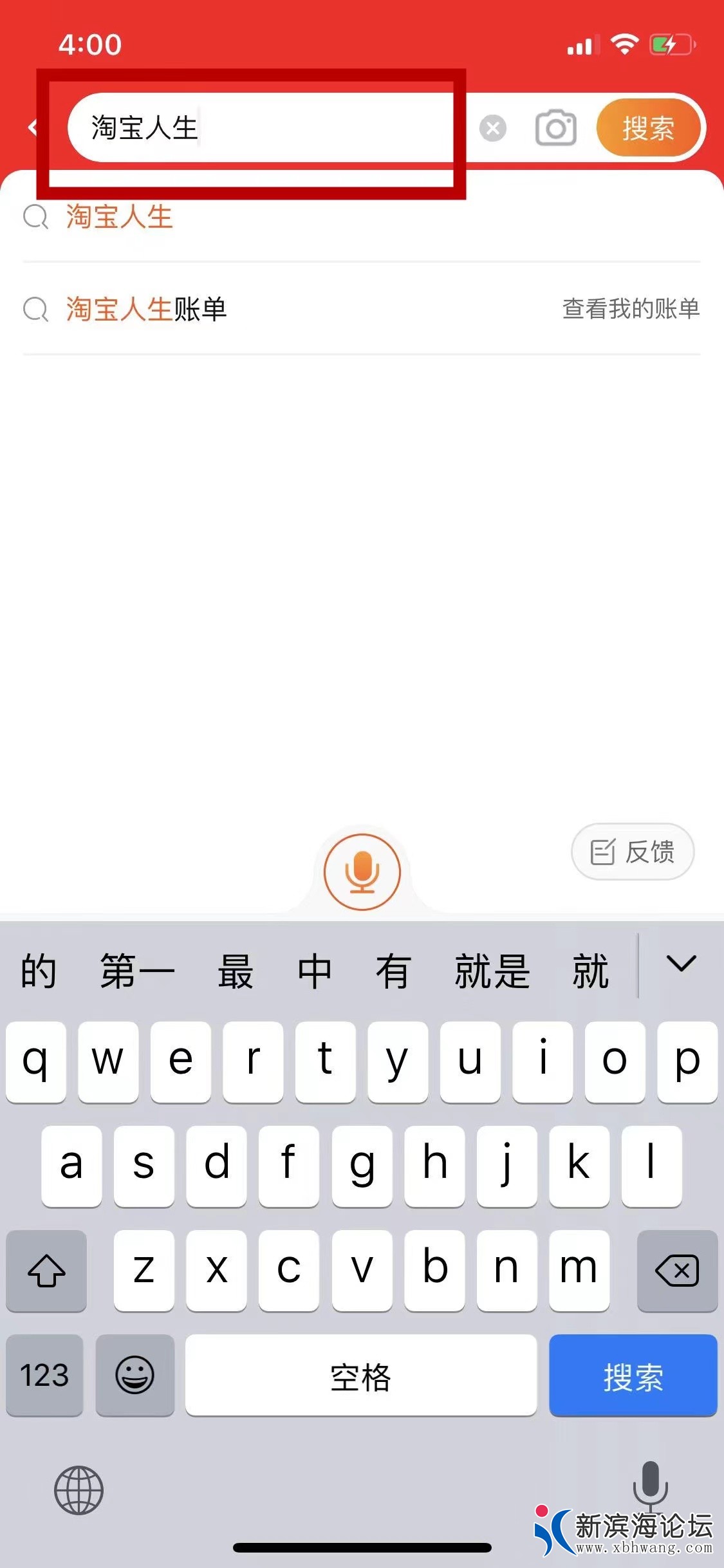Switch keyboard language with the globe

tap(79, 1490)
